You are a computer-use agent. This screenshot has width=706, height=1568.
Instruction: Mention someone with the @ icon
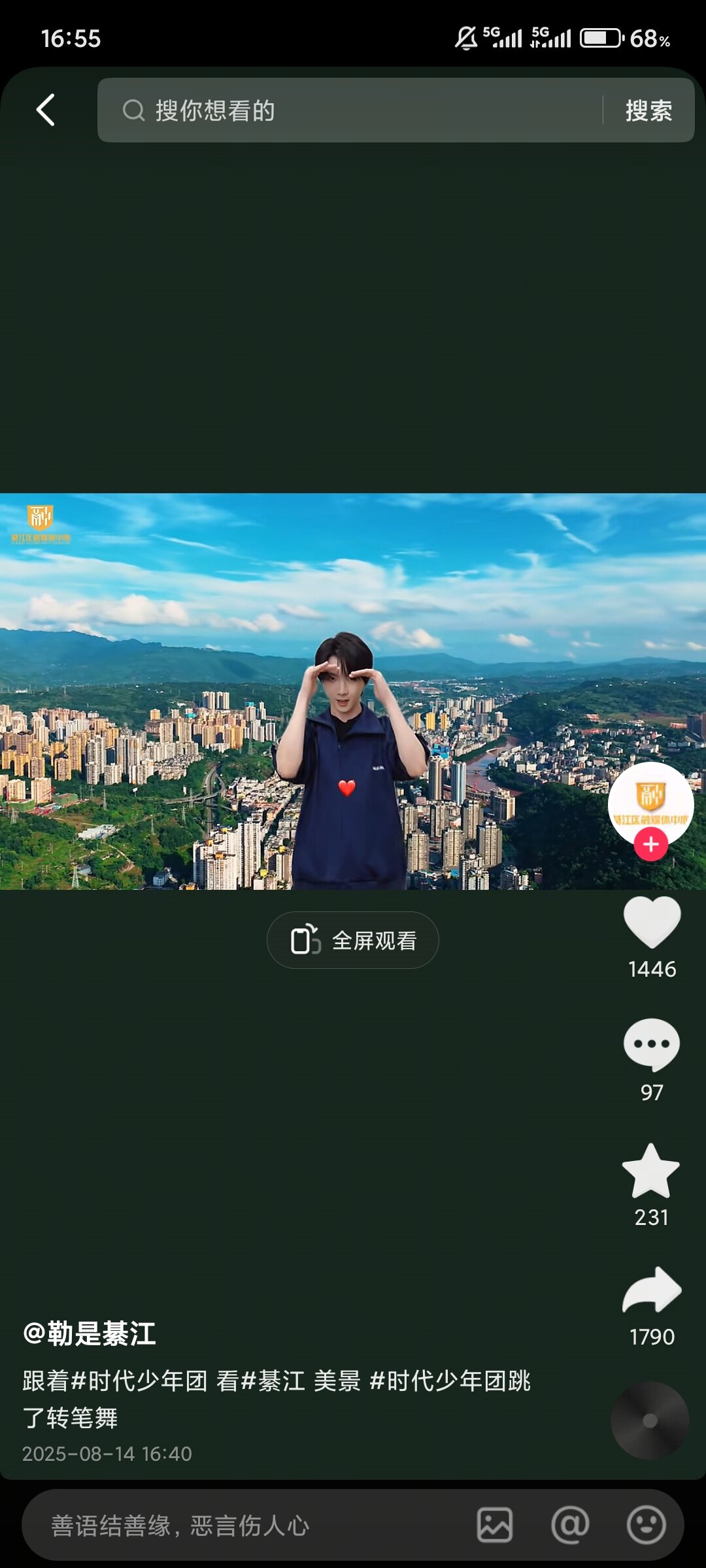[570, 1526]
